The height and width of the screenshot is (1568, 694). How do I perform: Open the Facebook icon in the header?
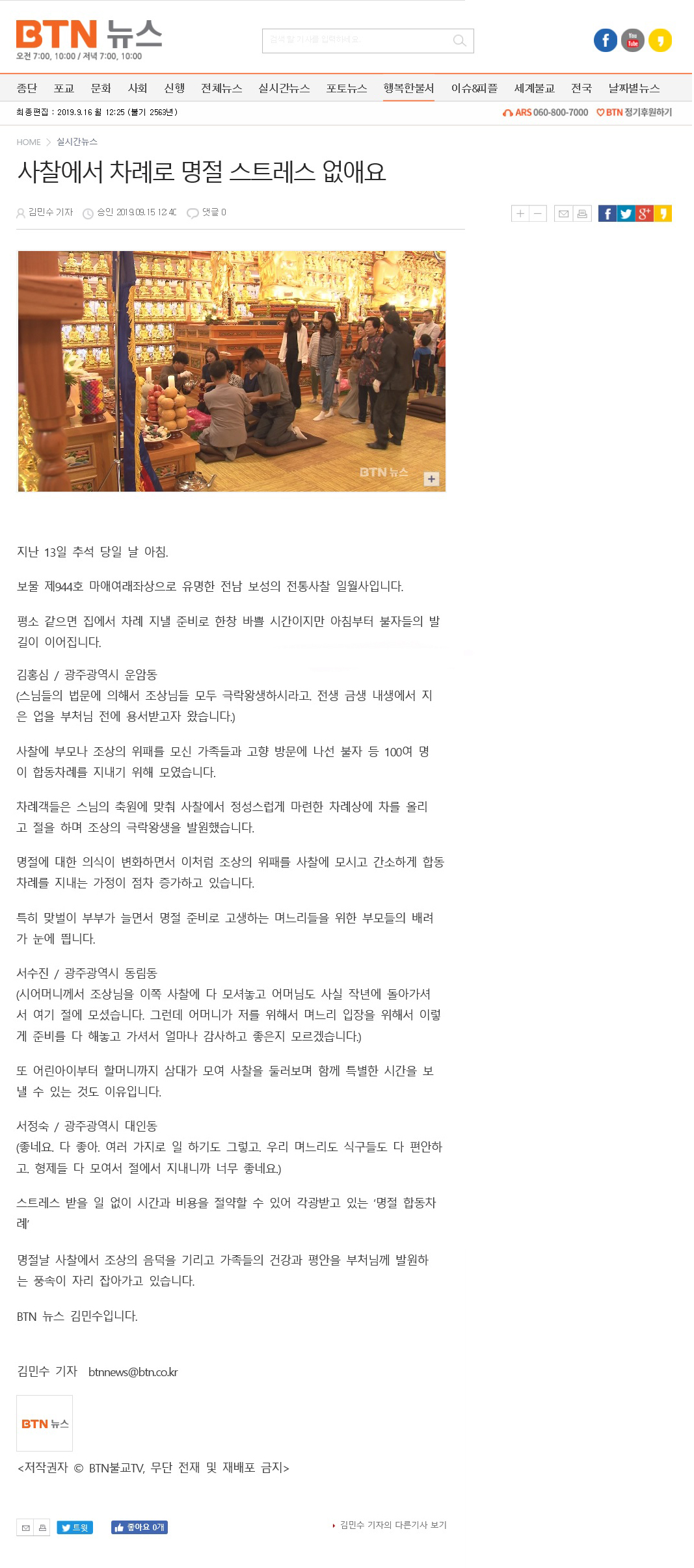(605, 40)
